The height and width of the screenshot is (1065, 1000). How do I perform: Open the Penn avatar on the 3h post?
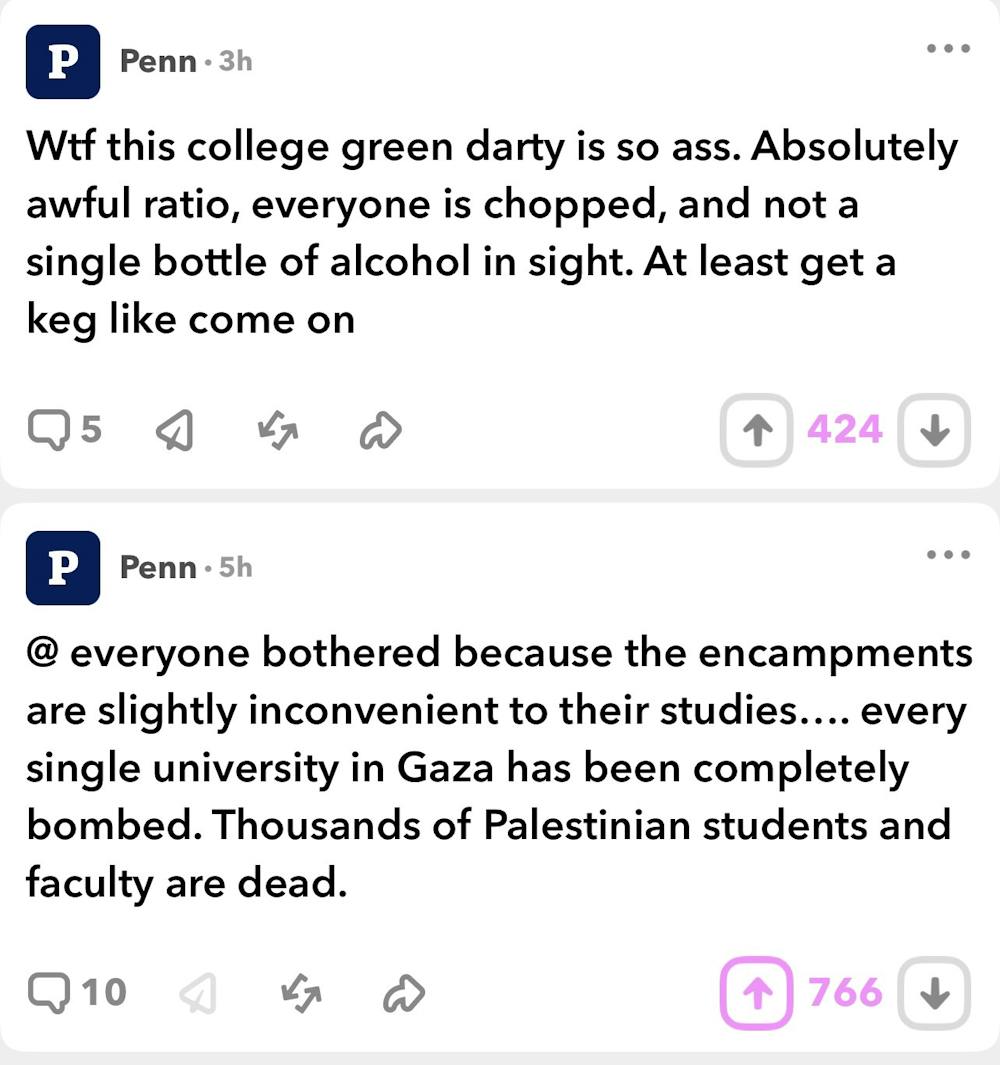pos(62,62)
